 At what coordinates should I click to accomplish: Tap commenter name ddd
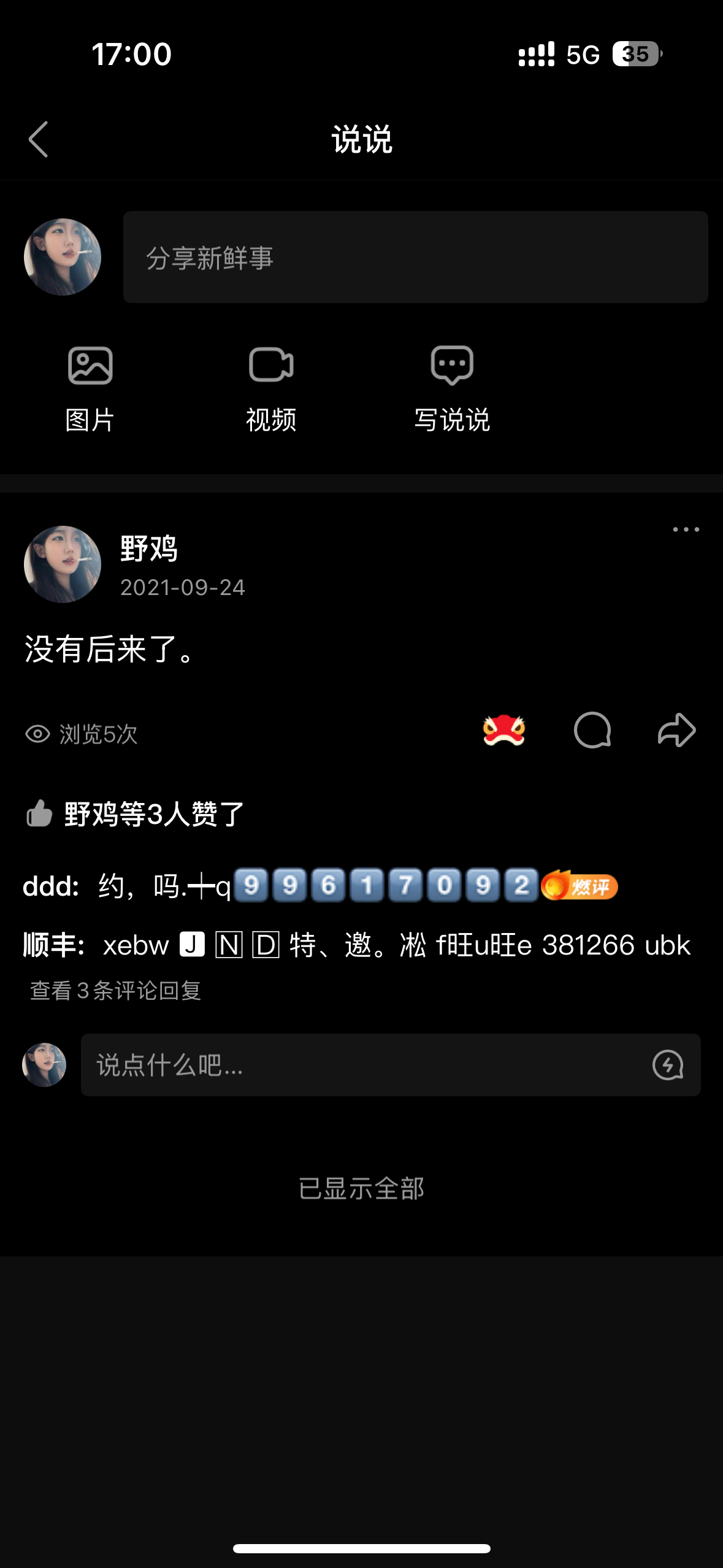(x=50, y=886)
